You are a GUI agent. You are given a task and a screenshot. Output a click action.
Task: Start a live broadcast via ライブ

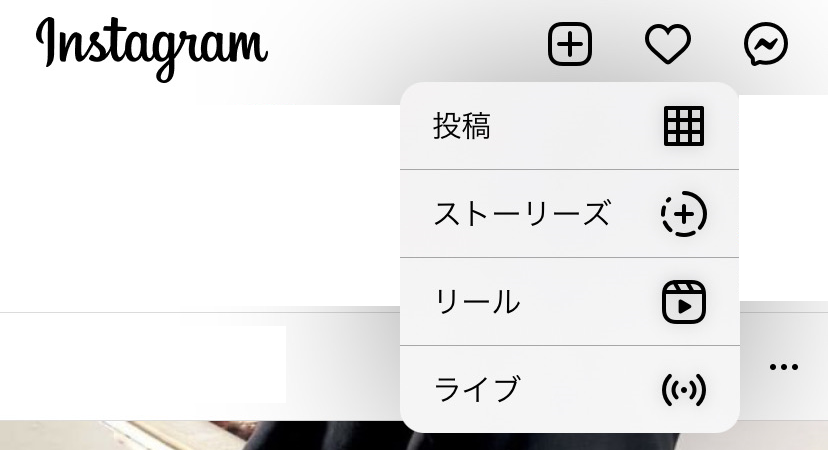click(568, 389)
